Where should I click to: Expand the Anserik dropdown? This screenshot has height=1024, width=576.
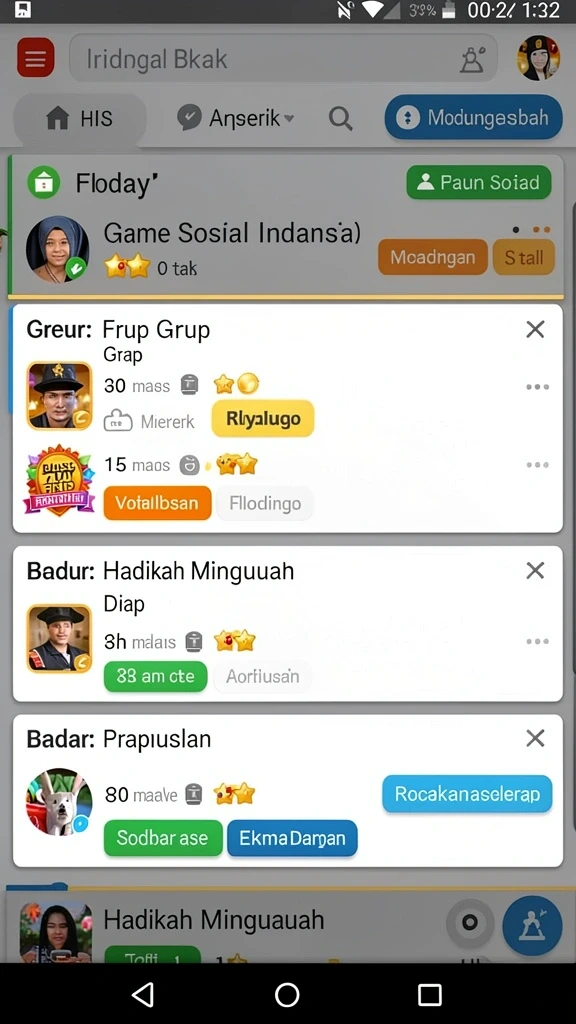pos(236,118)
